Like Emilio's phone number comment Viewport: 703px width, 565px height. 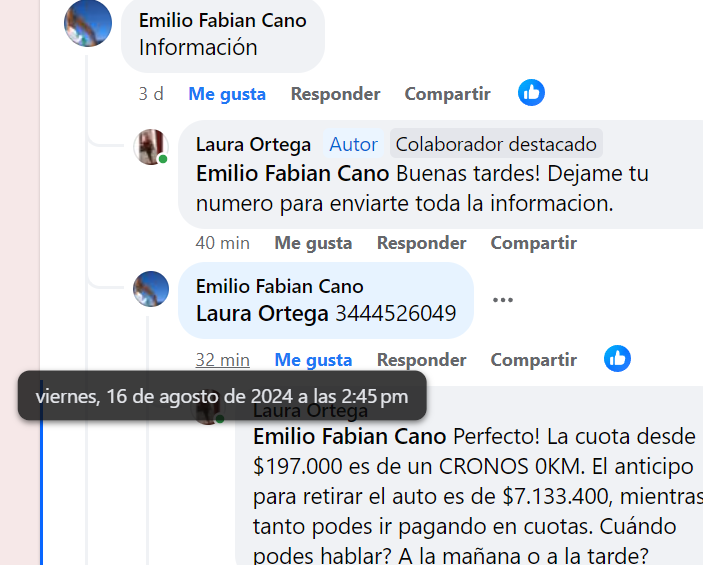click(313, 360)
